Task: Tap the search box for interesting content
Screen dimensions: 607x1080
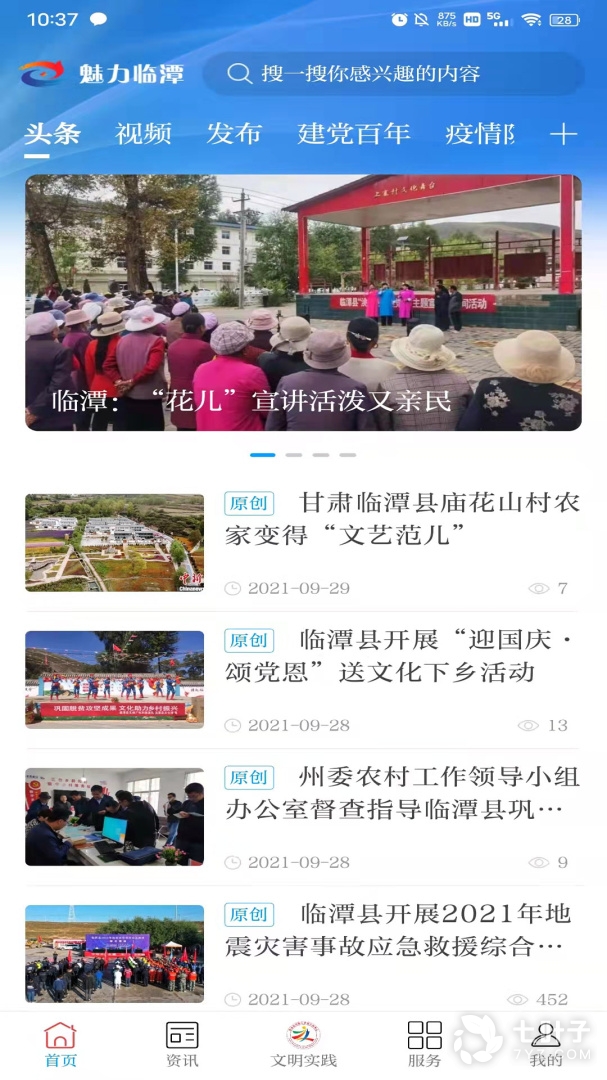Action: pos(393,73)
